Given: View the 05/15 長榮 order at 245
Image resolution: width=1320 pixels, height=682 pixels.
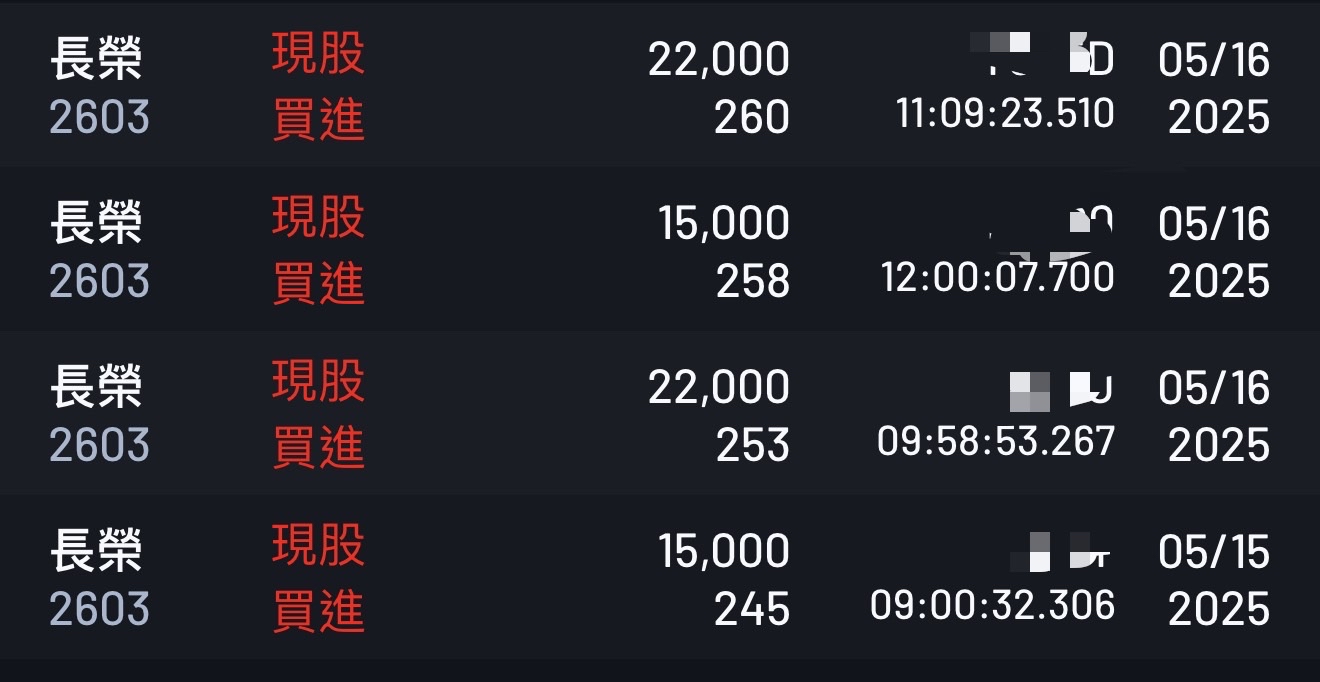Looking at the screenshot, I should tap(660, 580).
